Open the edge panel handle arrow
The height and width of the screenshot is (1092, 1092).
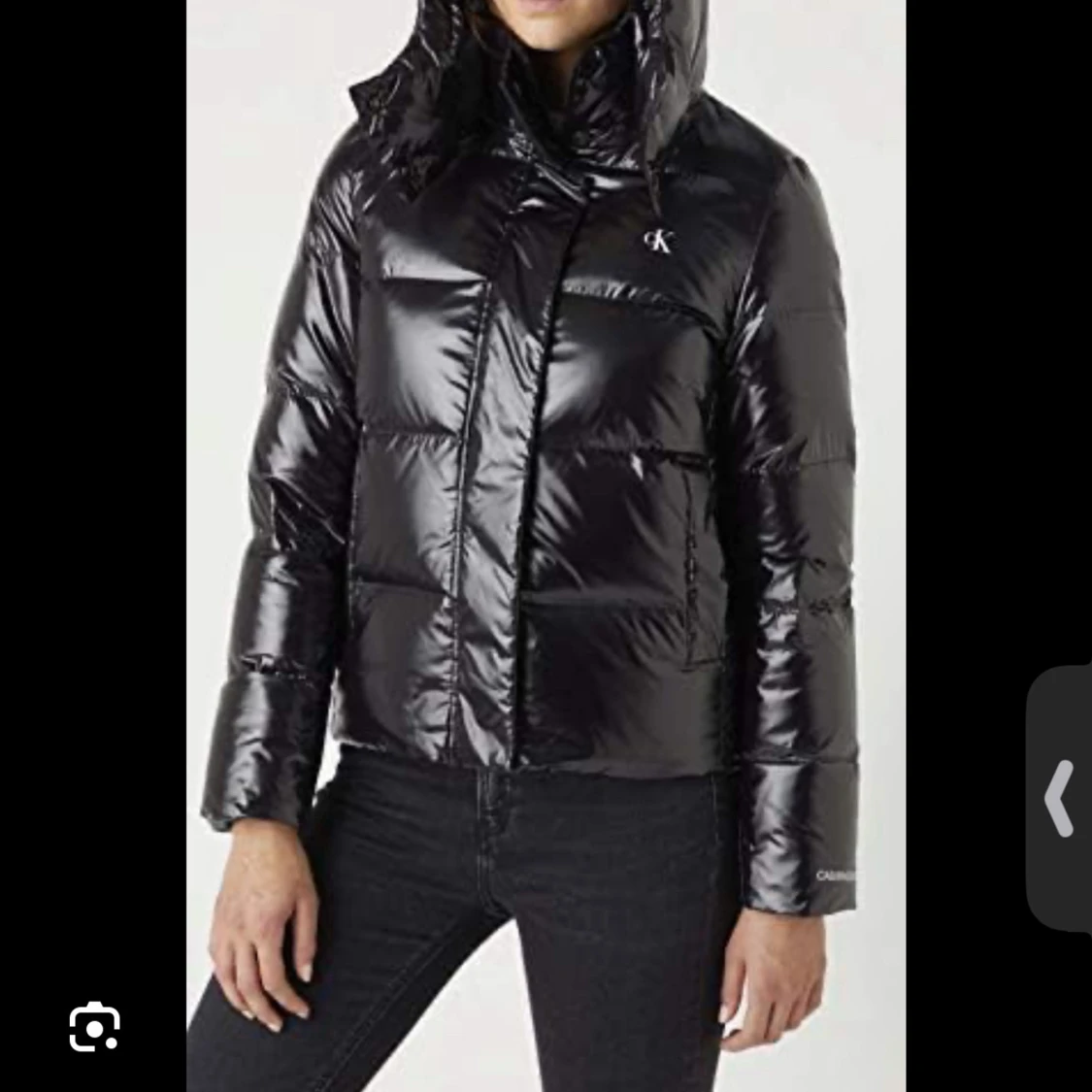(x=1060, y=798)
